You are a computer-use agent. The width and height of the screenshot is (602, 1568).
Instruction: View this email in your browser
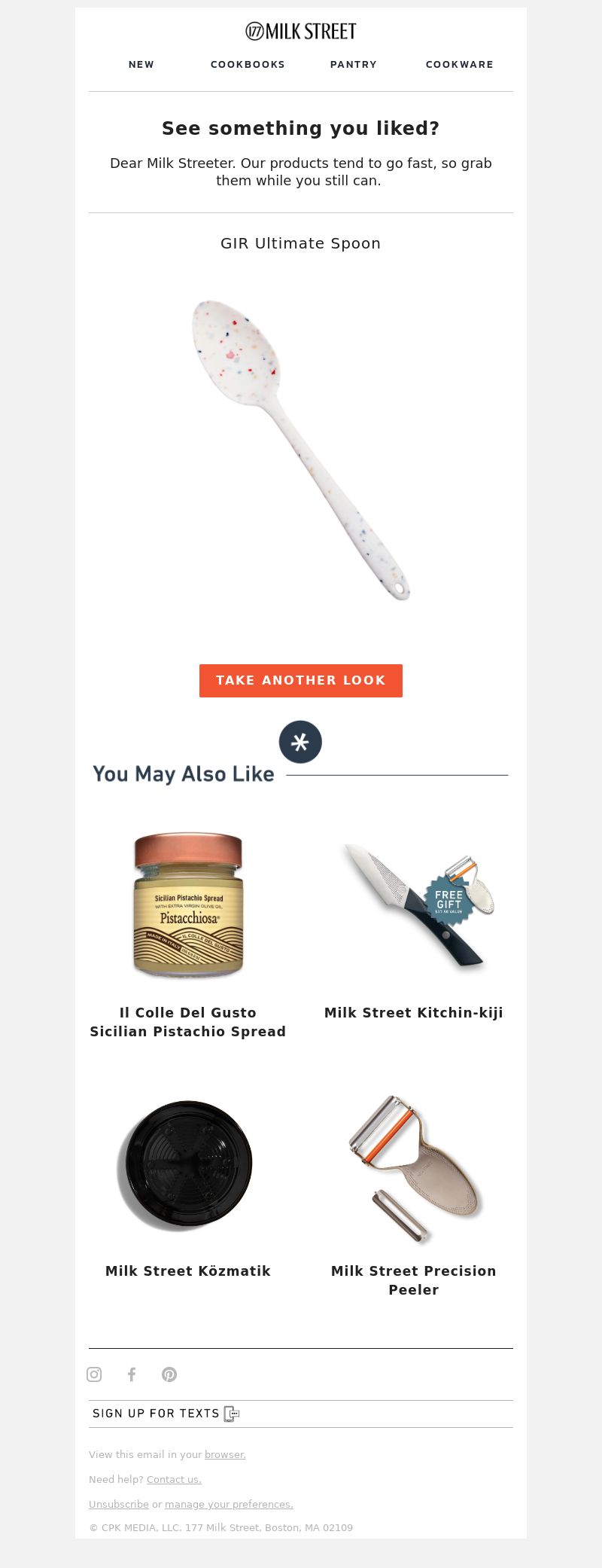(225, 1454)
